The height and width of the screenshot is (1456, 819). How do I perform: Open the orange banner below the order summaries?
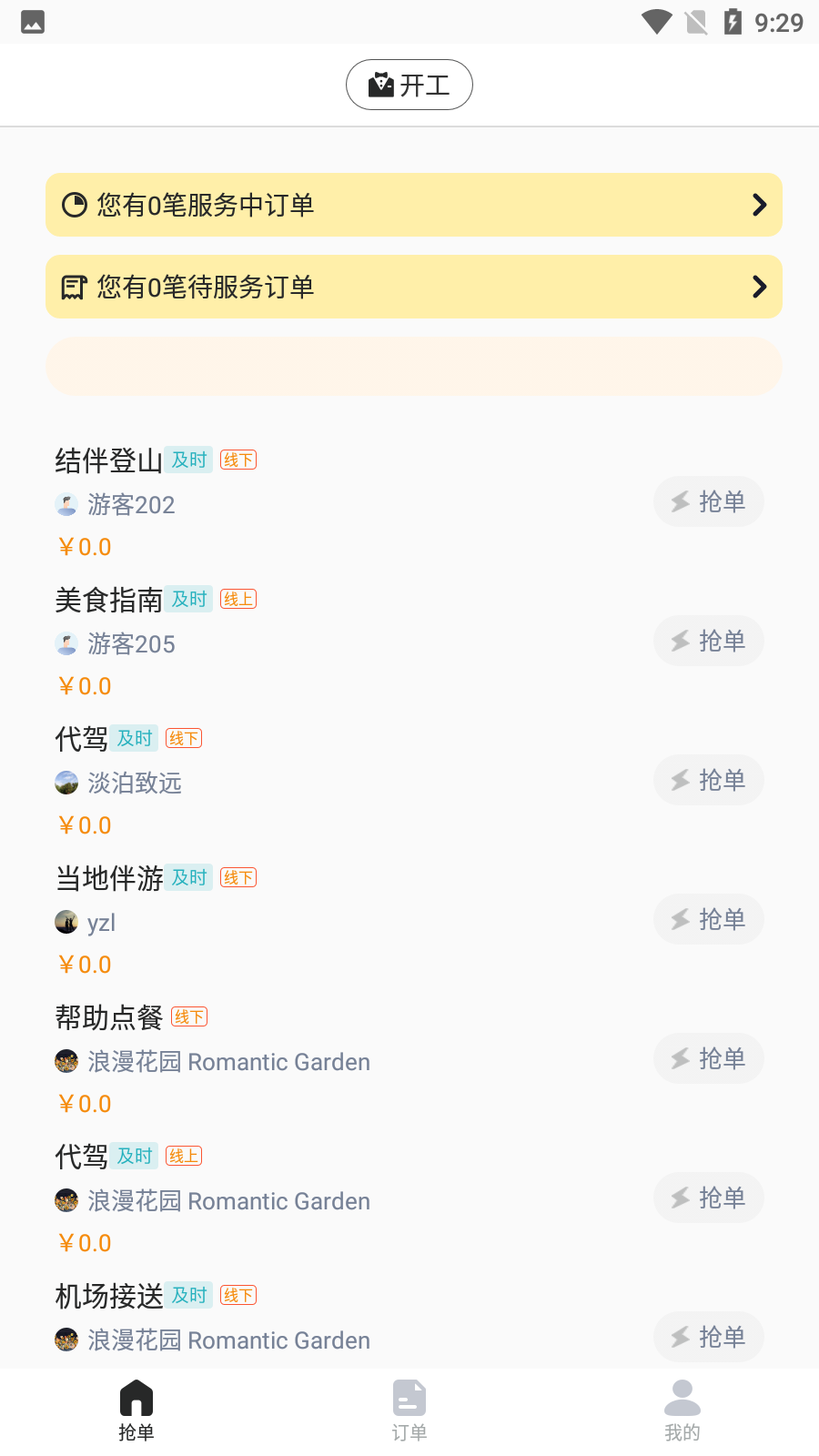[413, 366]
